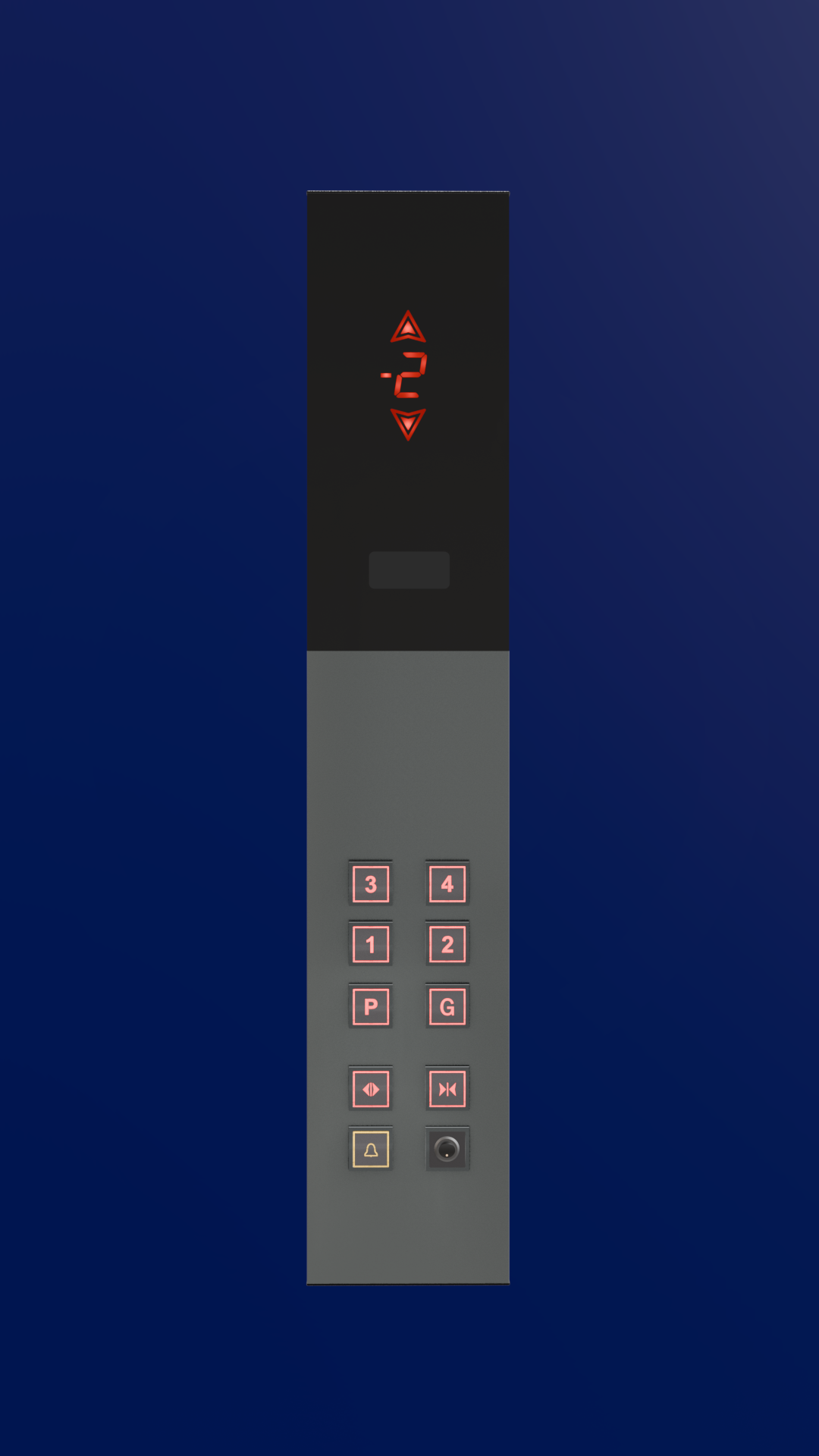Go to the P level
Screen dimensions: 819x1456
pos(371,1007)
